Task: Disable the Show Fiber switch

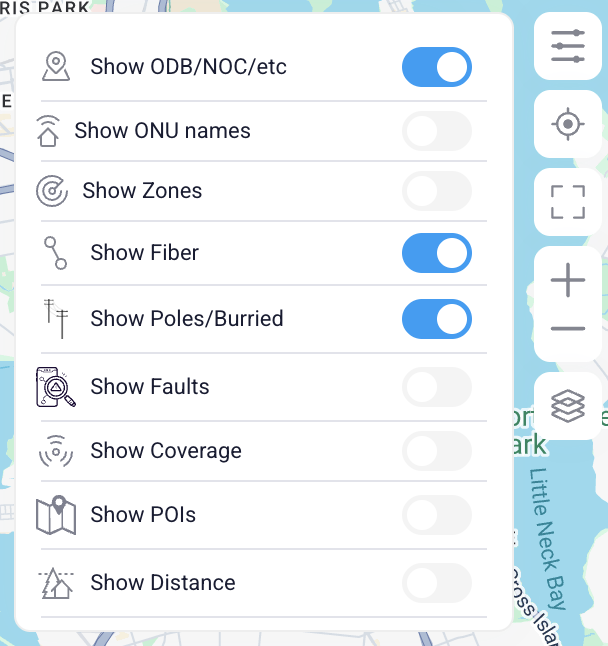Action: coord(436,253)
